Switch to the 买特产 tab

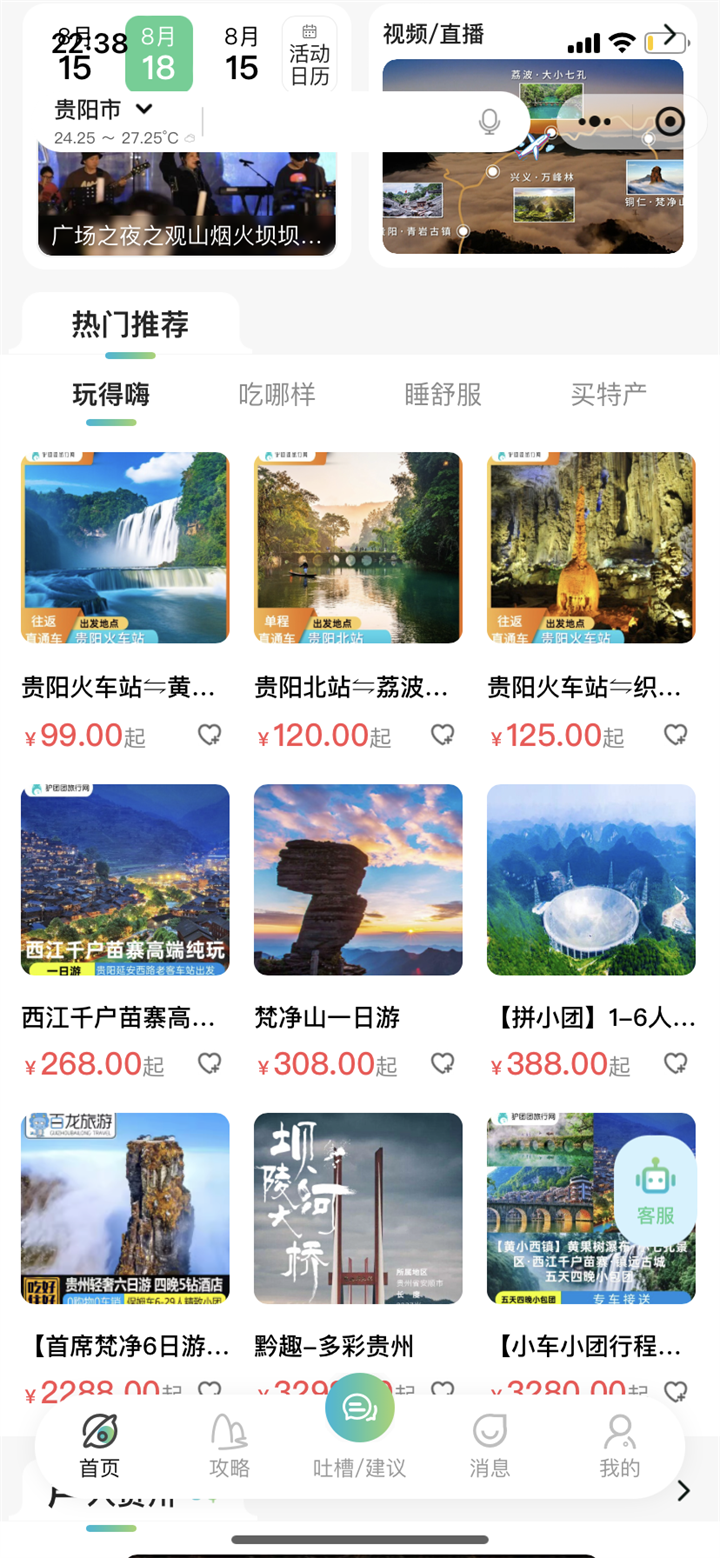[608, 394]
